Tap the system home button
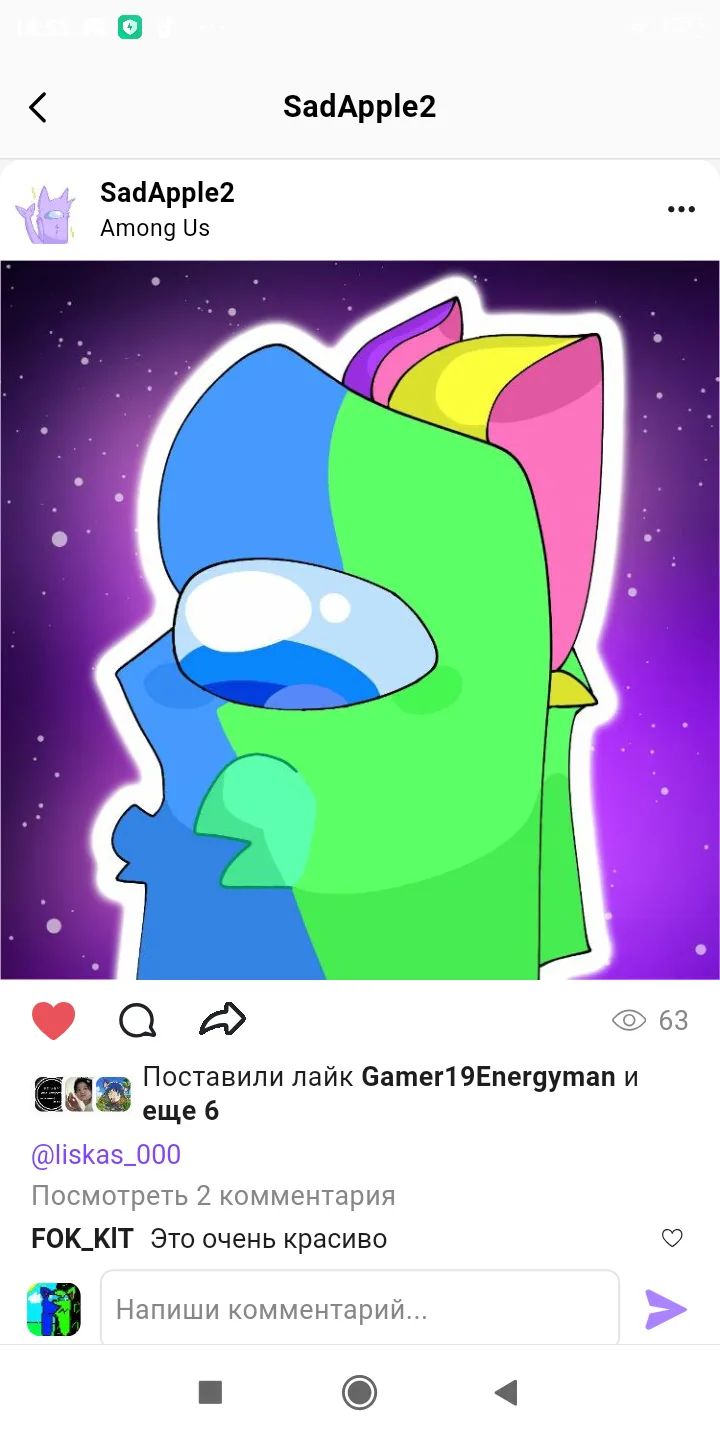720x1440 pixels. point(359,1392)
